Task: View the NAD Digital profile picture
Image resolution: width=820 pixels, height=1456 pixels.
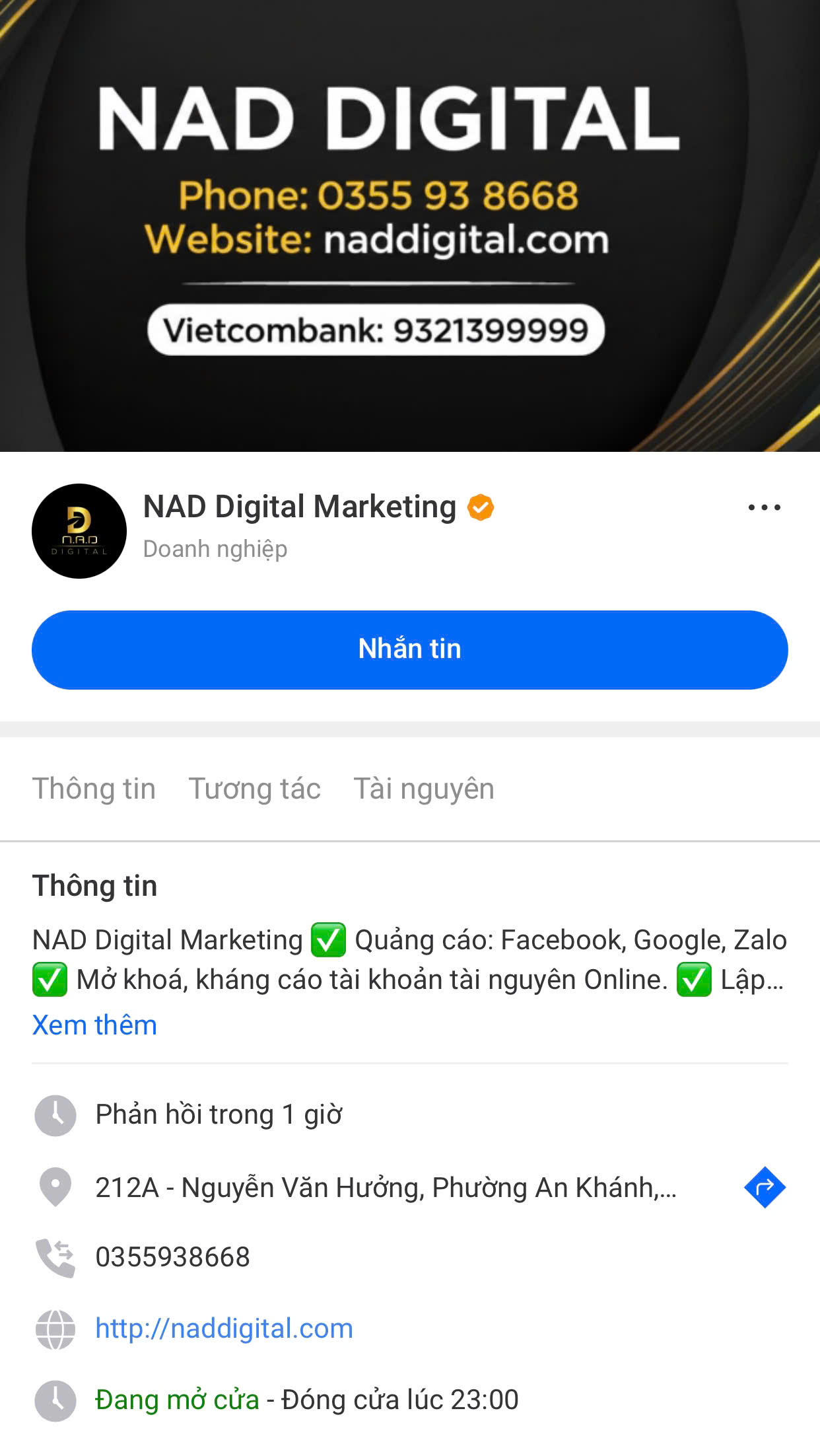Action: [79, 531]
